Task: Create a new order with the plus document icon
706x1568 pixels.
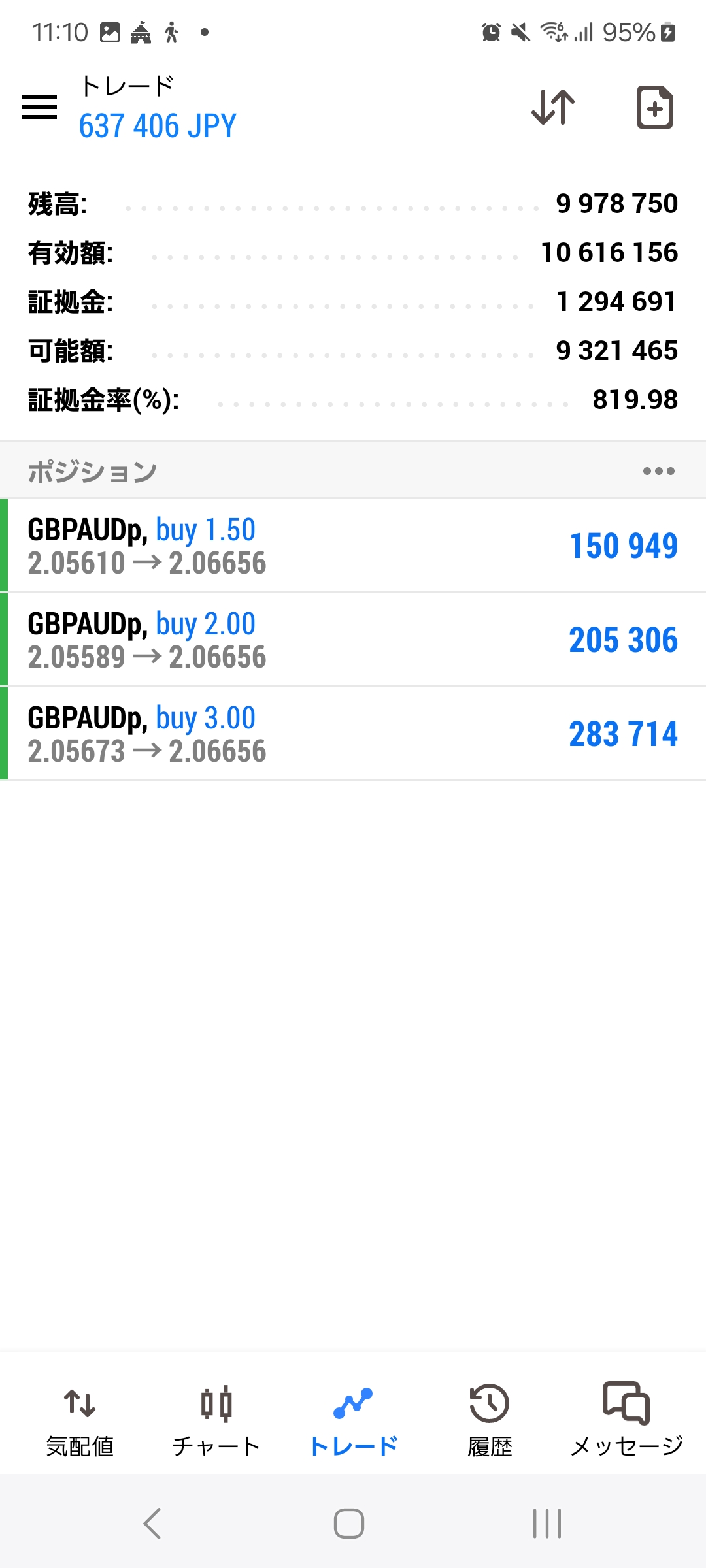Action: coord(654,107)
